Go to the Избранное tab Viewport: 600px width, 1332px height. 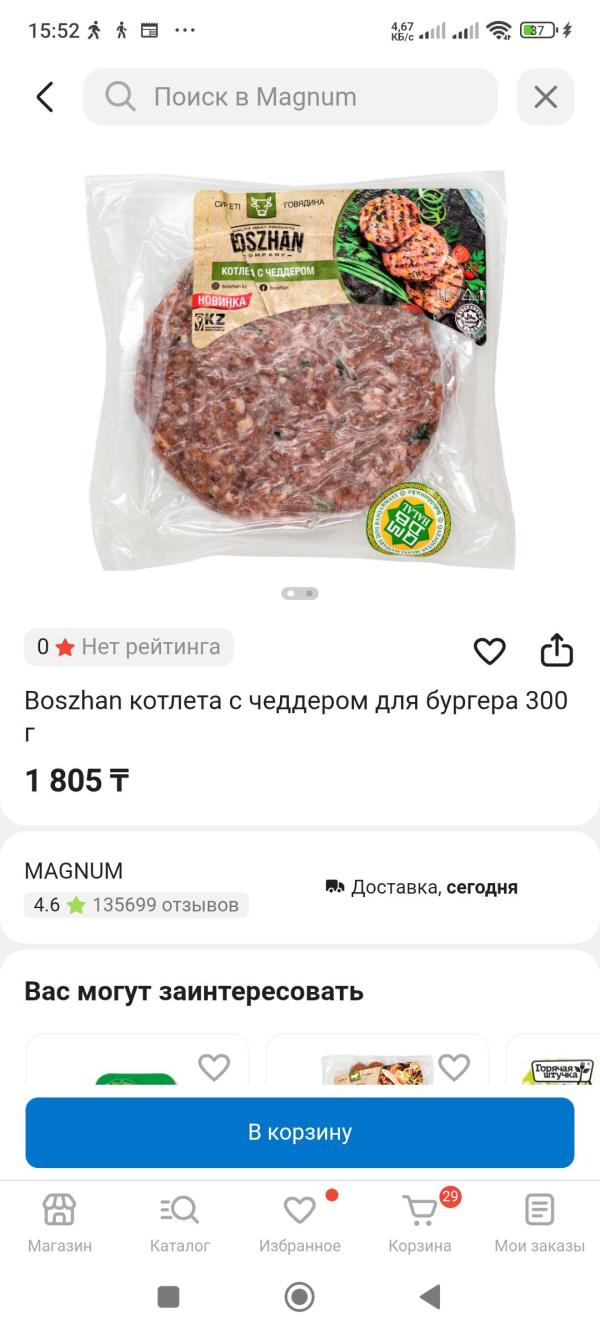tap(300, 1222)
